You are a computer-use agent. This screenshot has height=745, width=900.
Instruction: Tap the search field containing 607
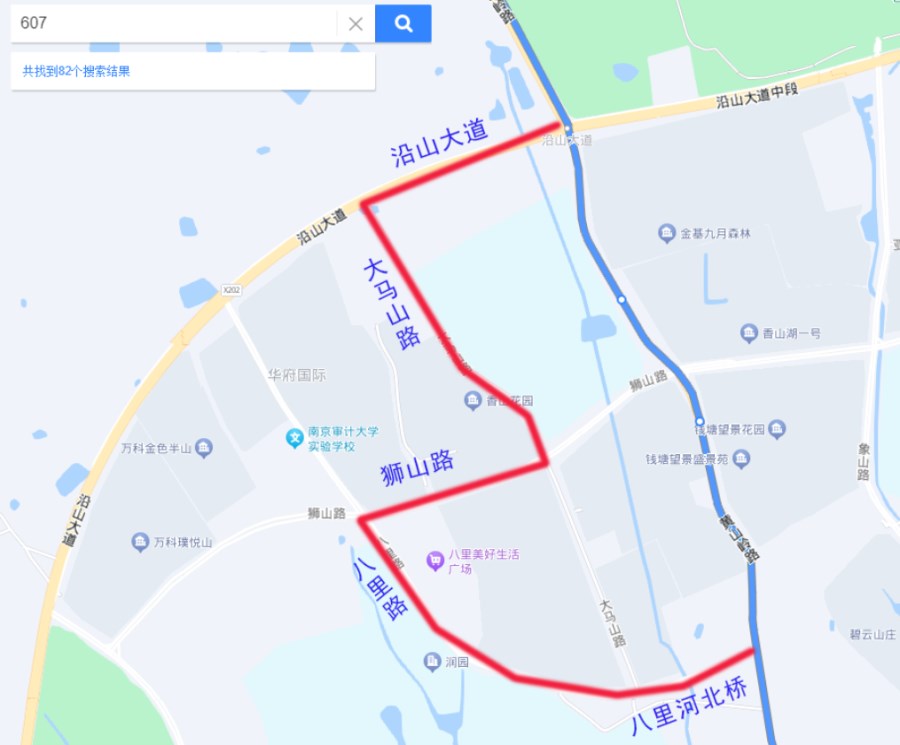(170, 23)
